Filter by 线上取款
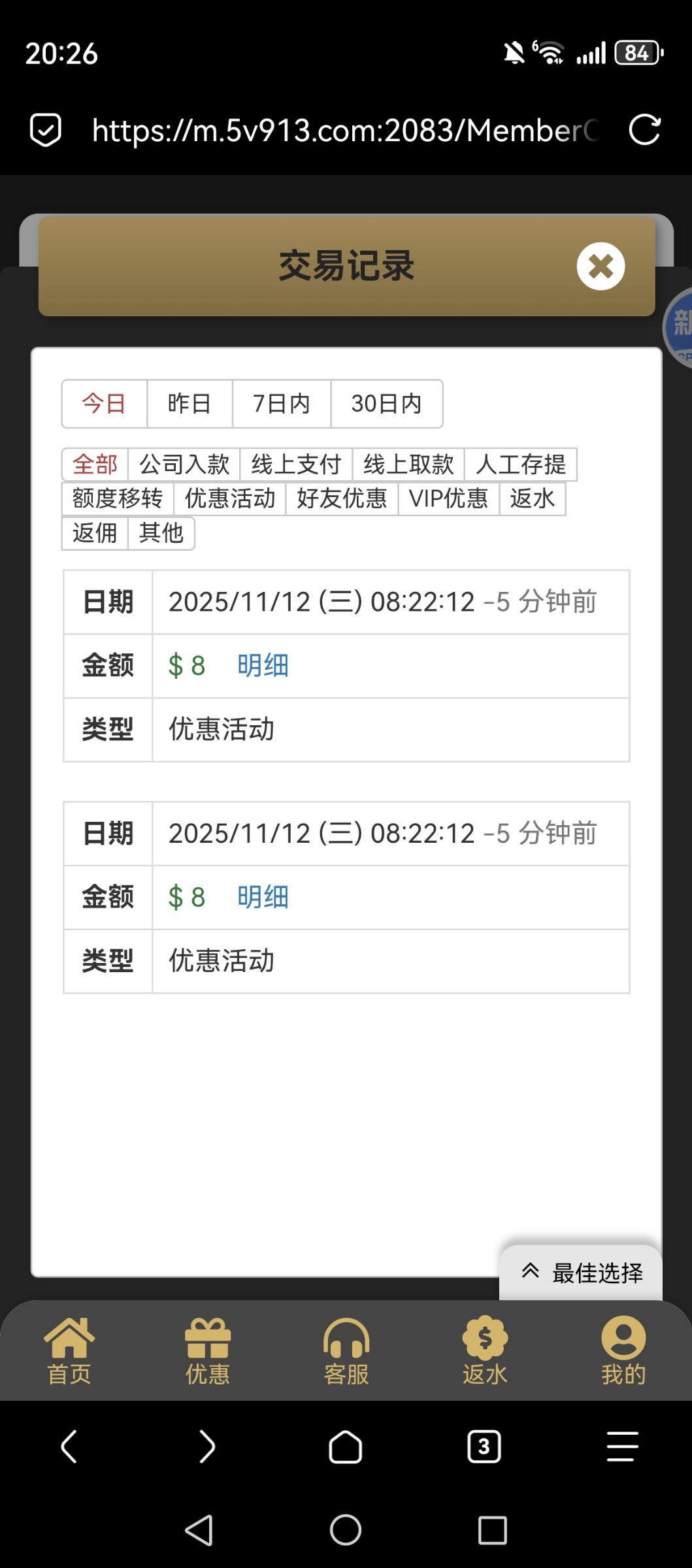 pyautogui.click(x=408, y=465)
